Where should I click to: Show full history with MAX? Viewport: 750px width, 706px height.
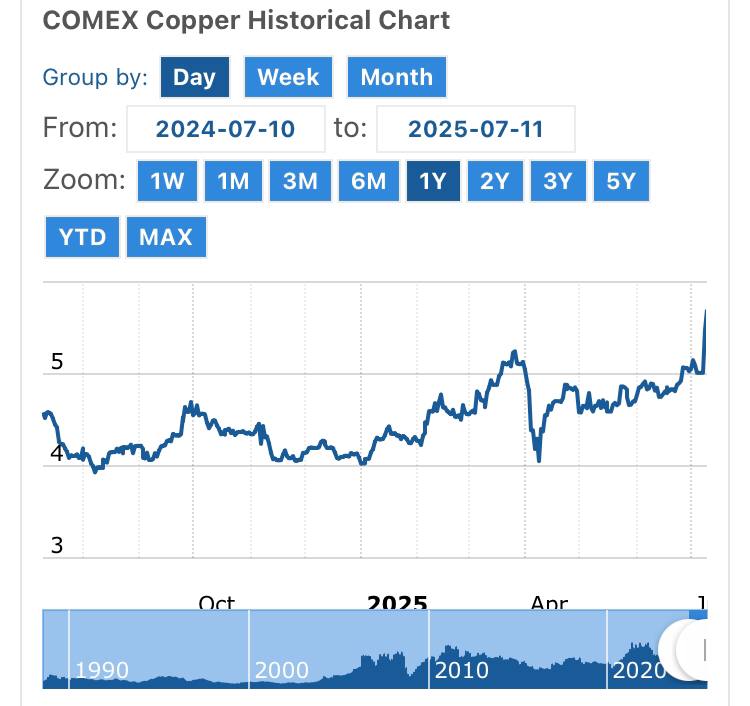pos(166,237)
